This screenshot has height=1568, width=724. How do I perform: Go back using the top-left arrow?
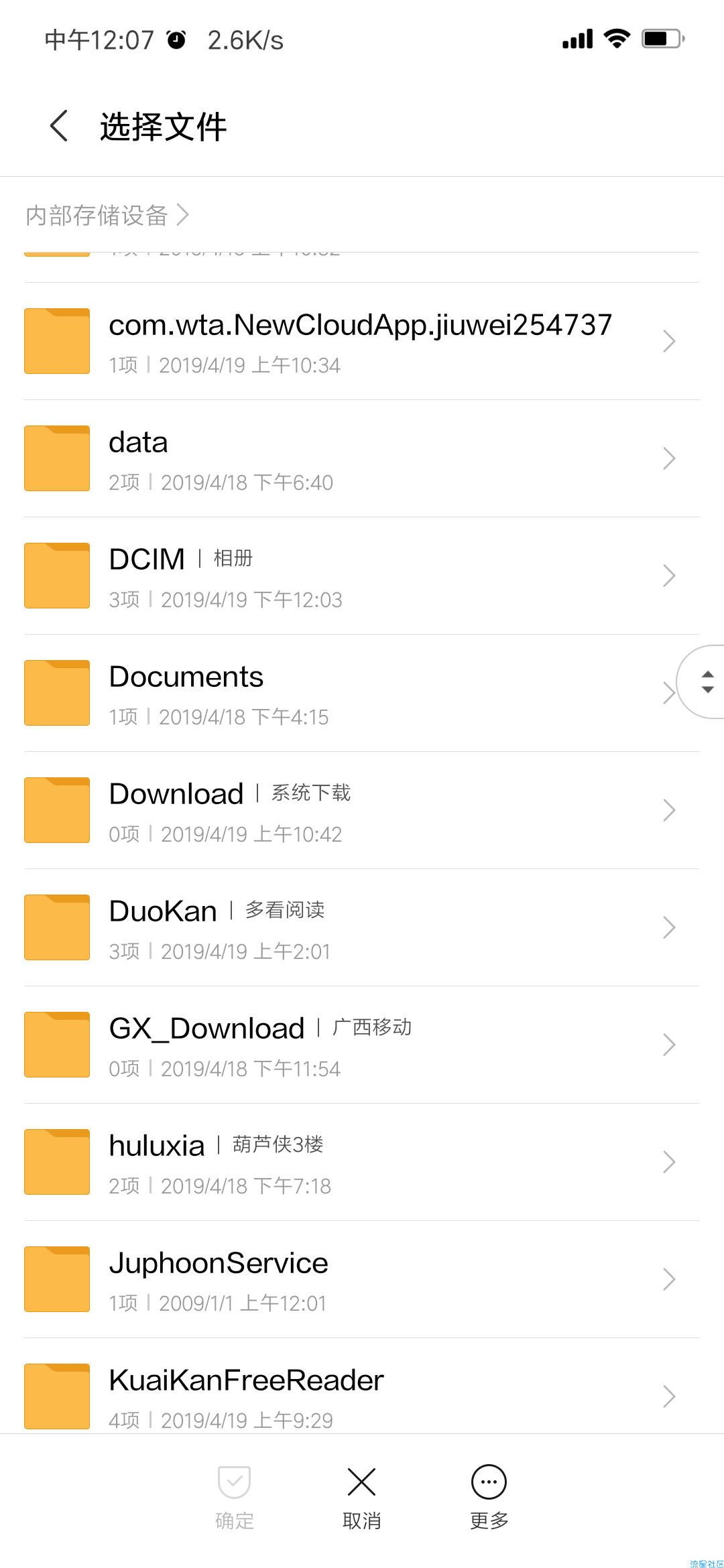59,126
